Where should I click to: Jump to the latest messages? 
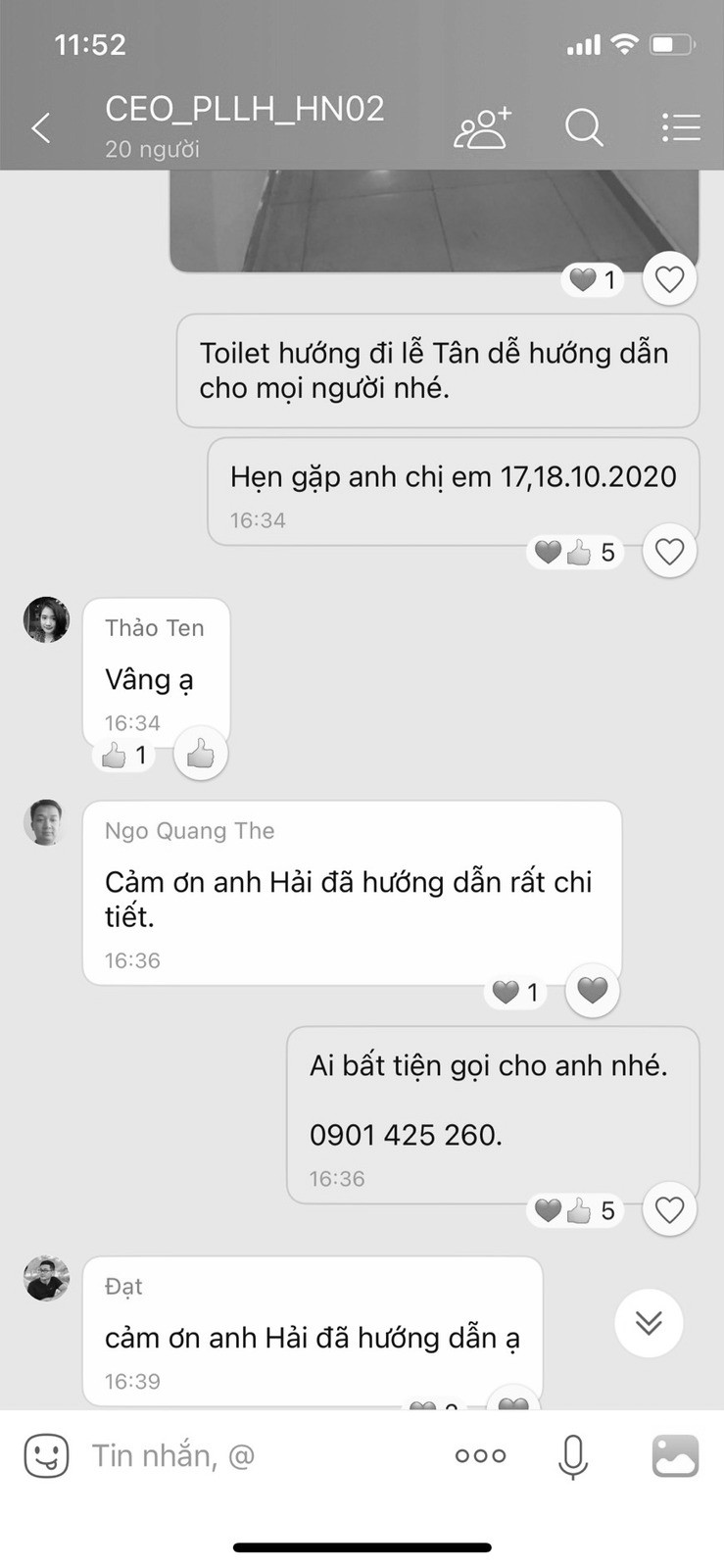pos(649,1323)
